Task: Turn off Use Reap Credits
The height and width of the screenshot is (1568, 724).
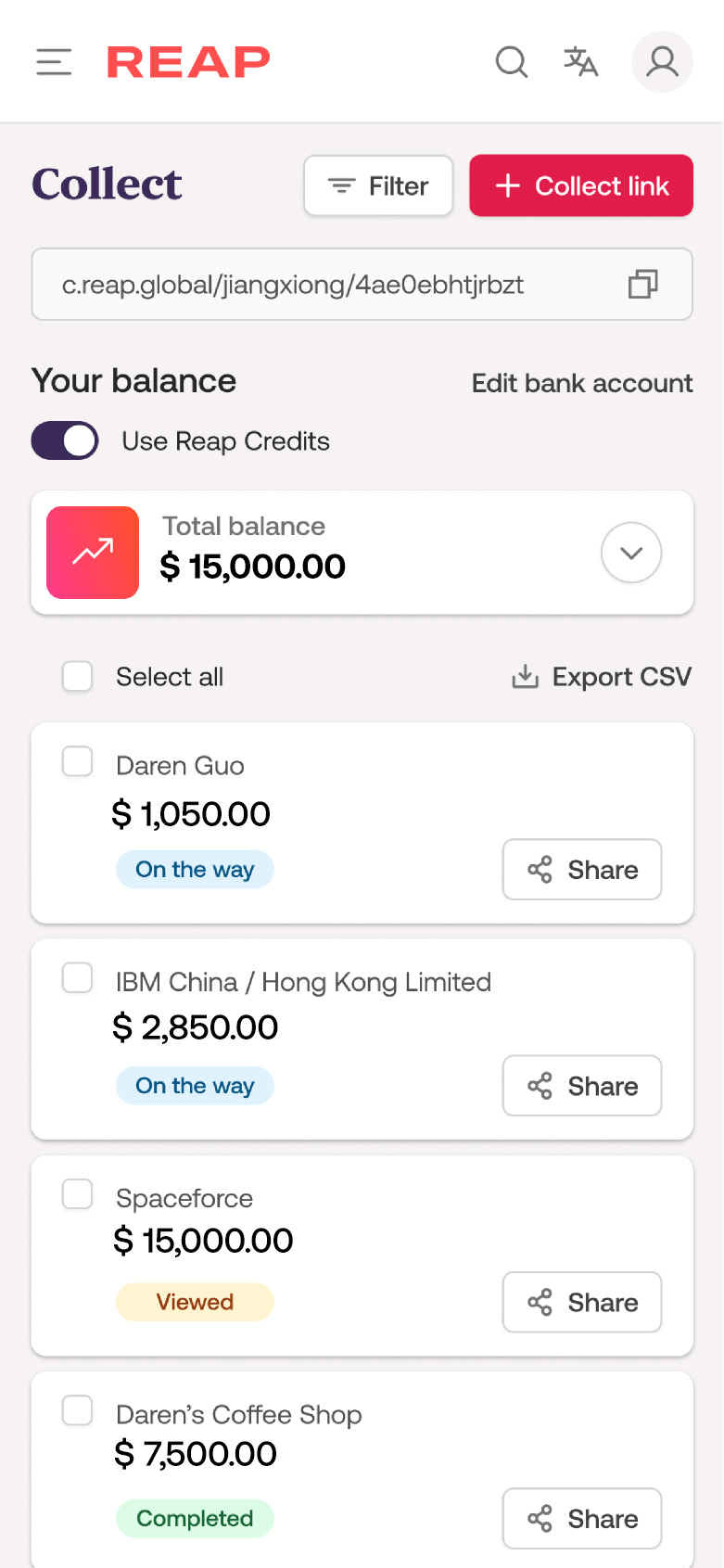Action: pos(65,441)
